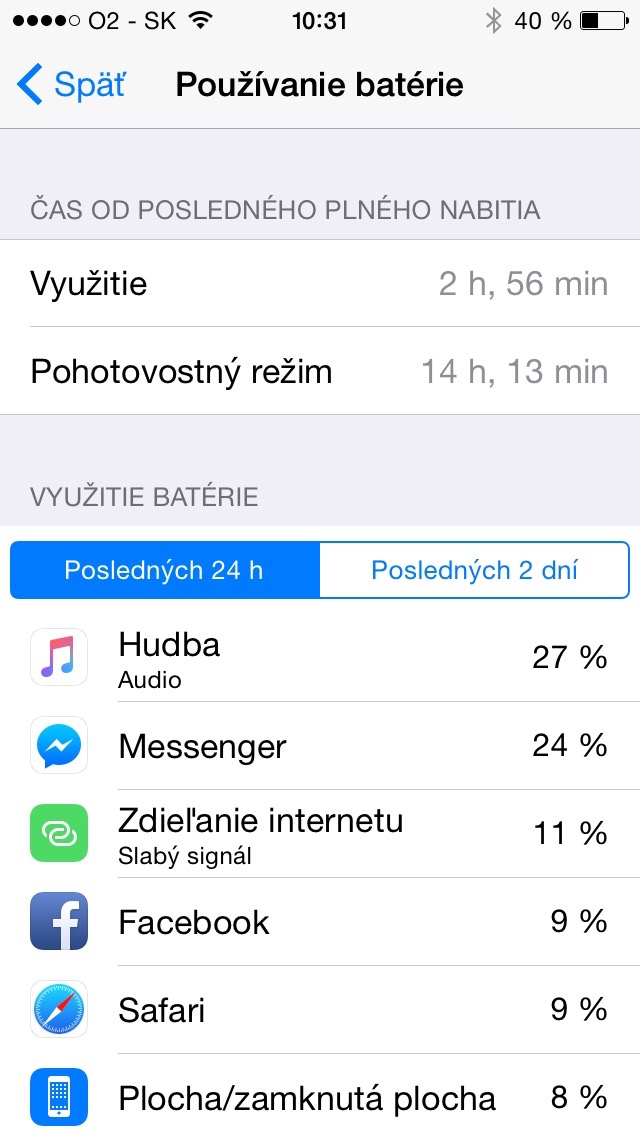Switch to the Posledných 2 dní segment

[x=474, y=570]
